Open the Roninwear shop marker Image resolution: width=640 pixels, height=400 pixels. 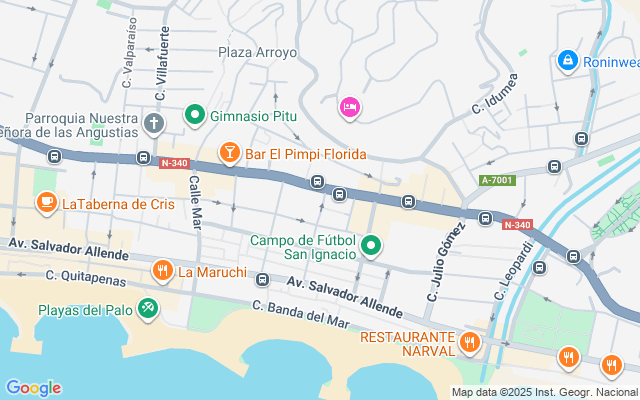click(x=567, y=61)
